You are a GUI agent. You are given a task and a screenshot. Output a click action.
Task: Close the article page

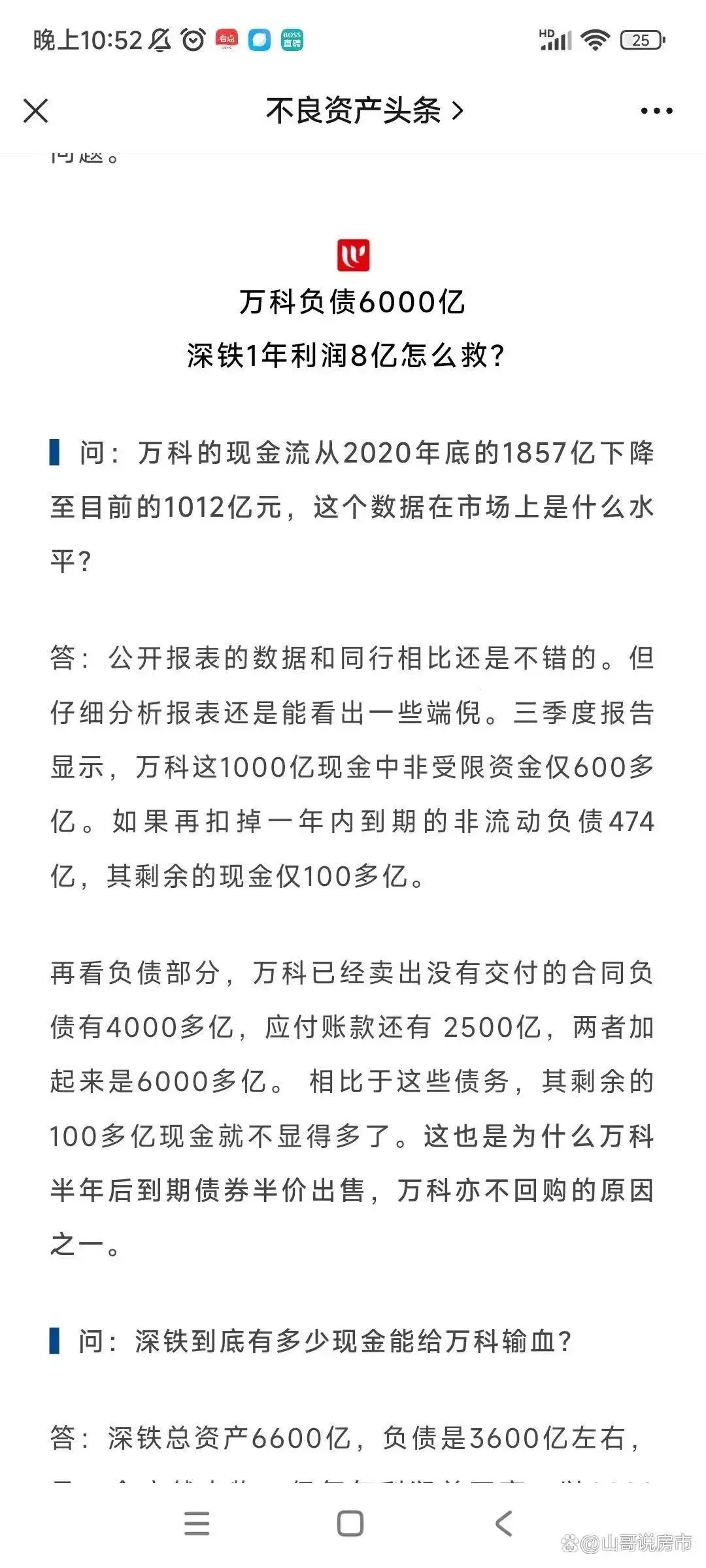coord(36,110)
